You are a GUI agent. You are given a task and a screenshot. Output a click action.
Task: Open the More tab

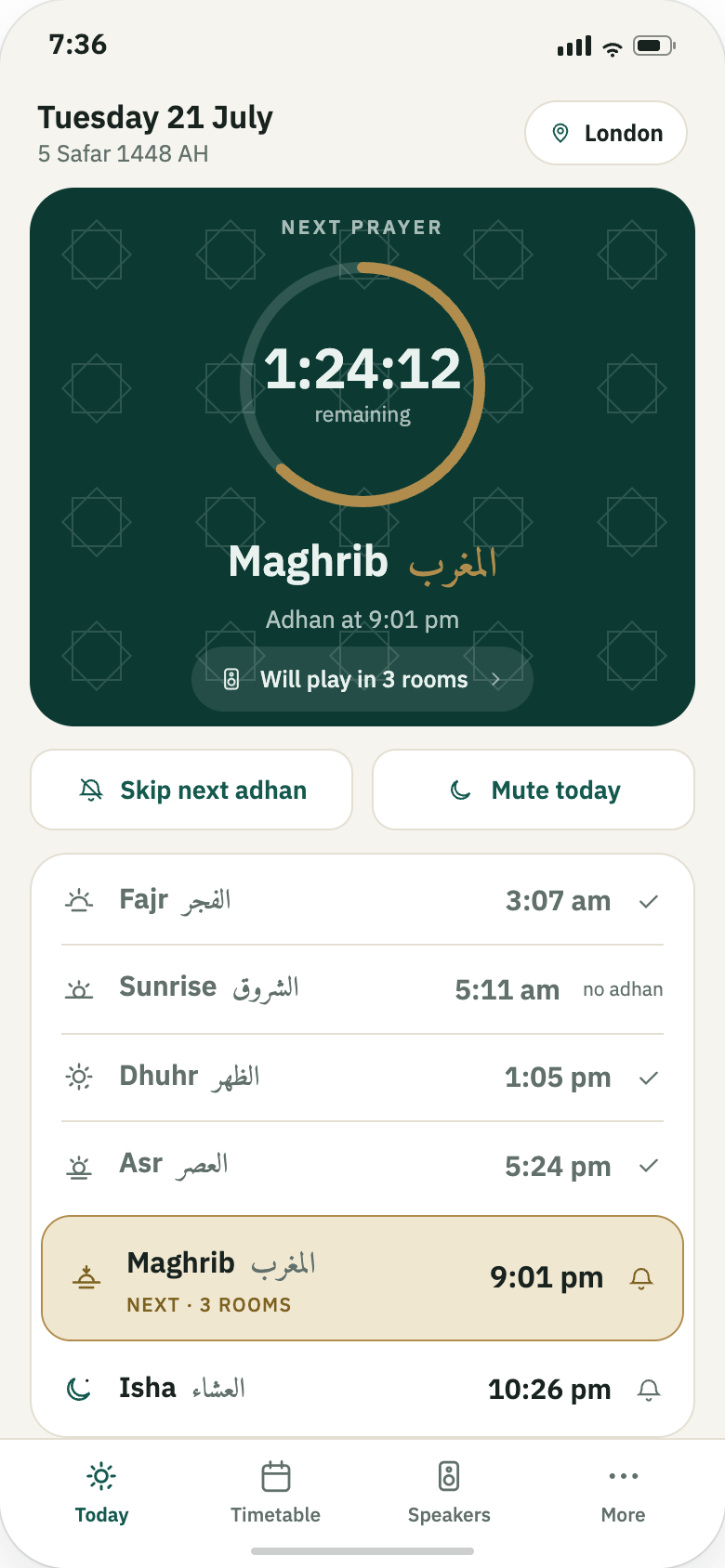point(623,1493)
